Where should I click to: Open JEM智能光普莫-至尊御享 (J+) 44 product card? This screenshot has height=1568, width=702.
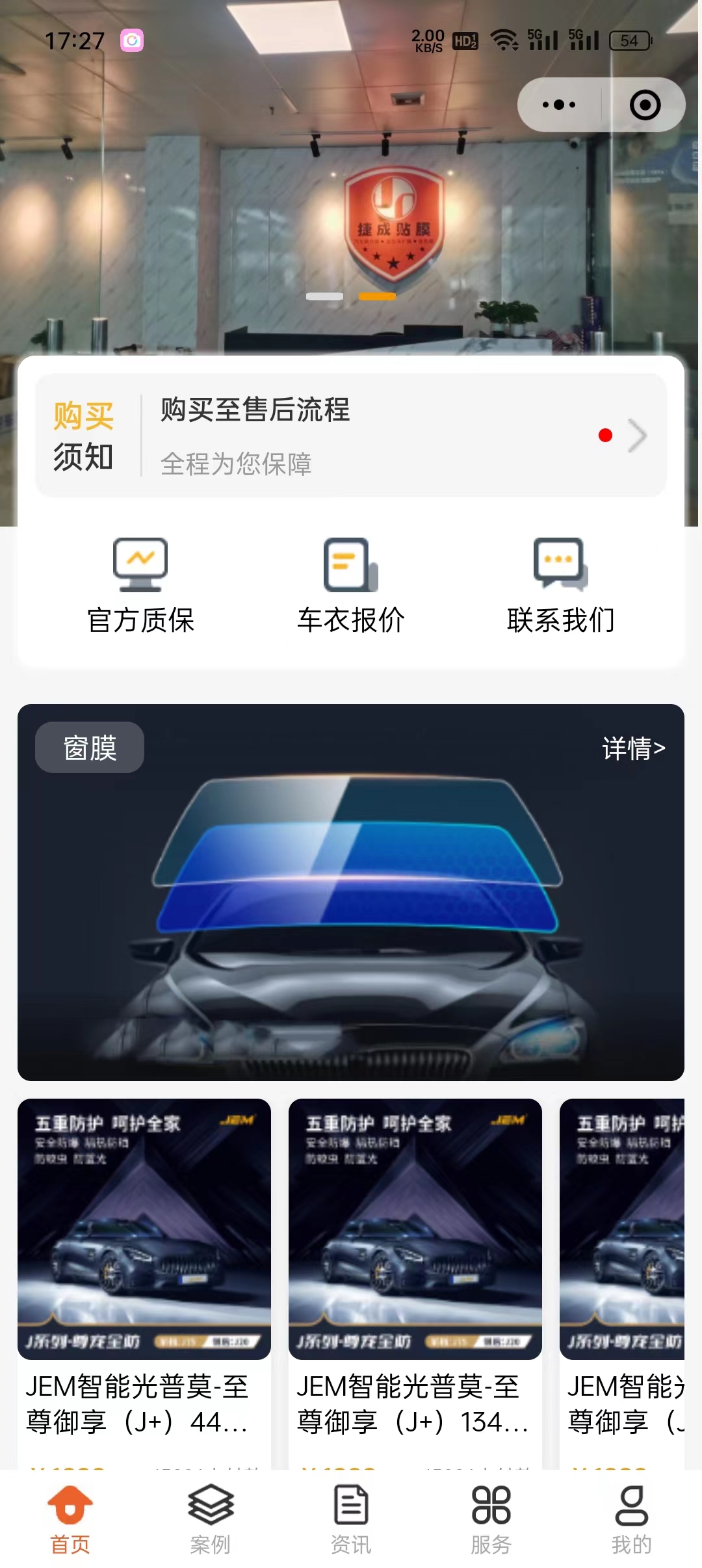tap(144, 1268)
